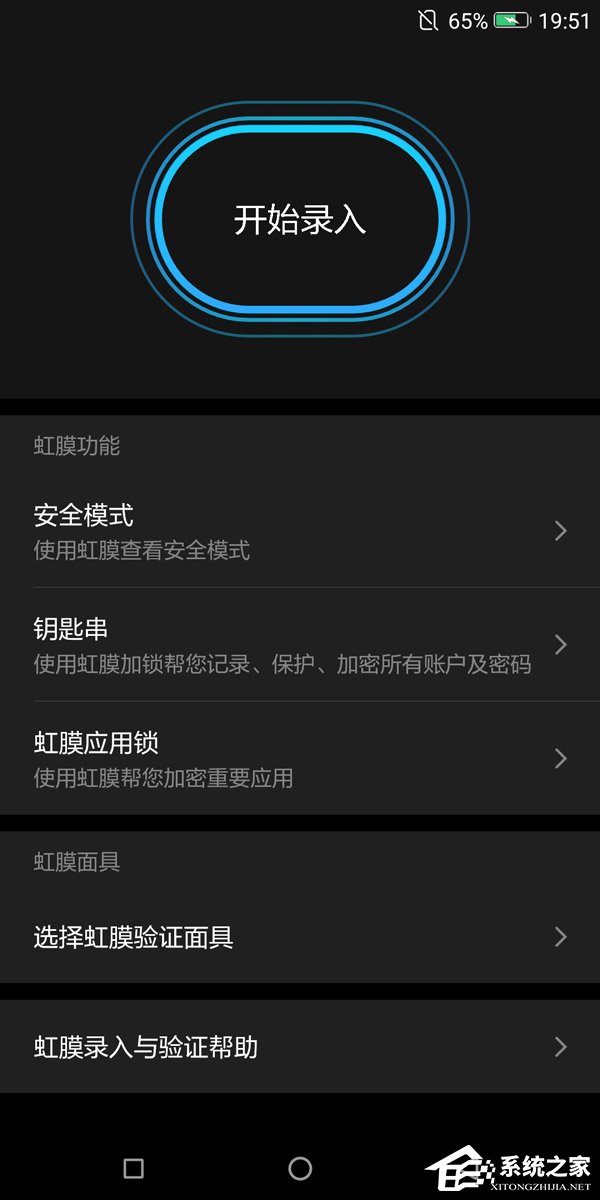Image resolution: width=600 pixels, height=1200 pixels.
Task: Open the 钥匙串 settings row
Action: (300, 645)
